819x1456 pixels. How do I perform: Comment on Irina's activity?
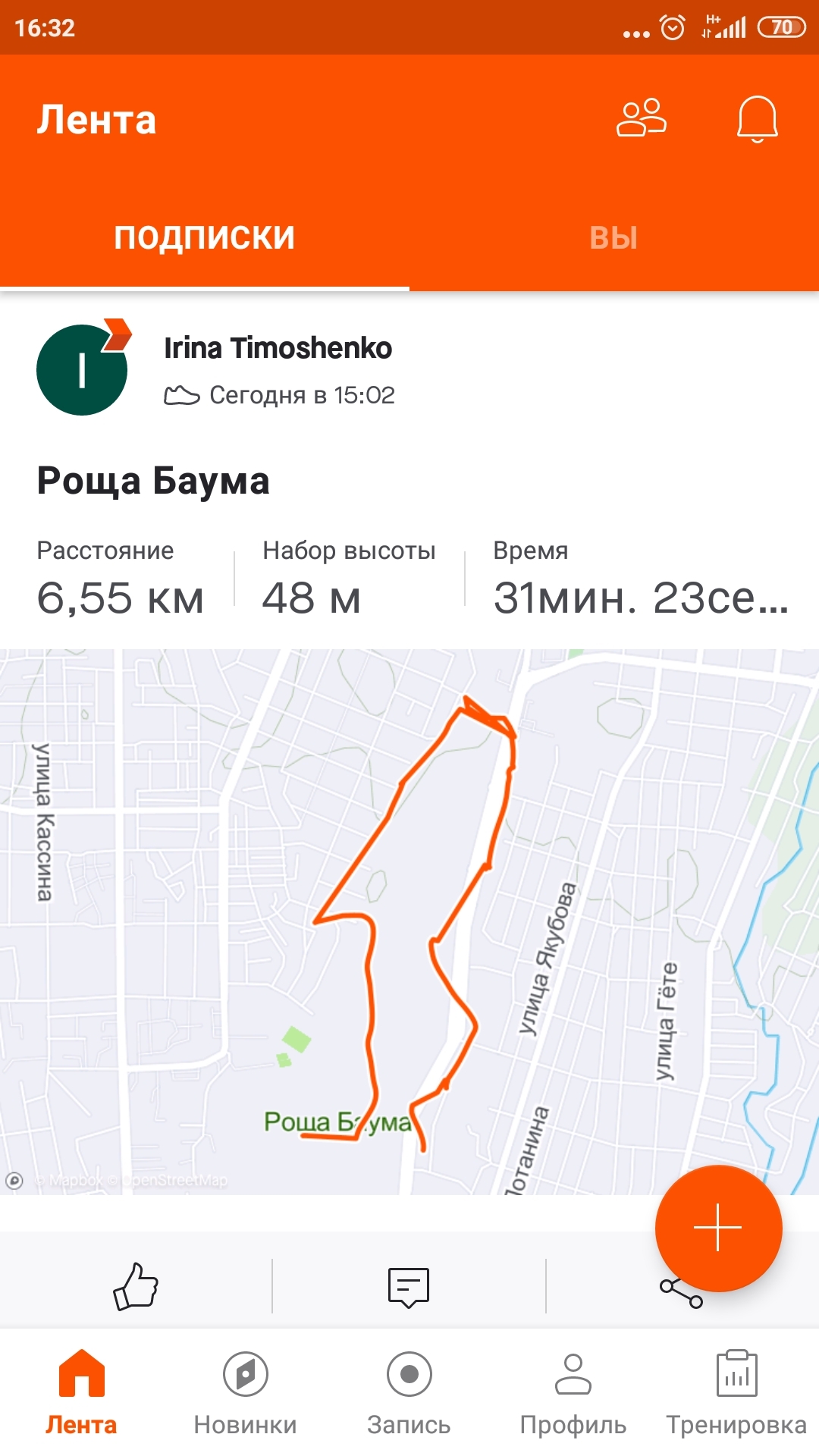coord(409,1287)
